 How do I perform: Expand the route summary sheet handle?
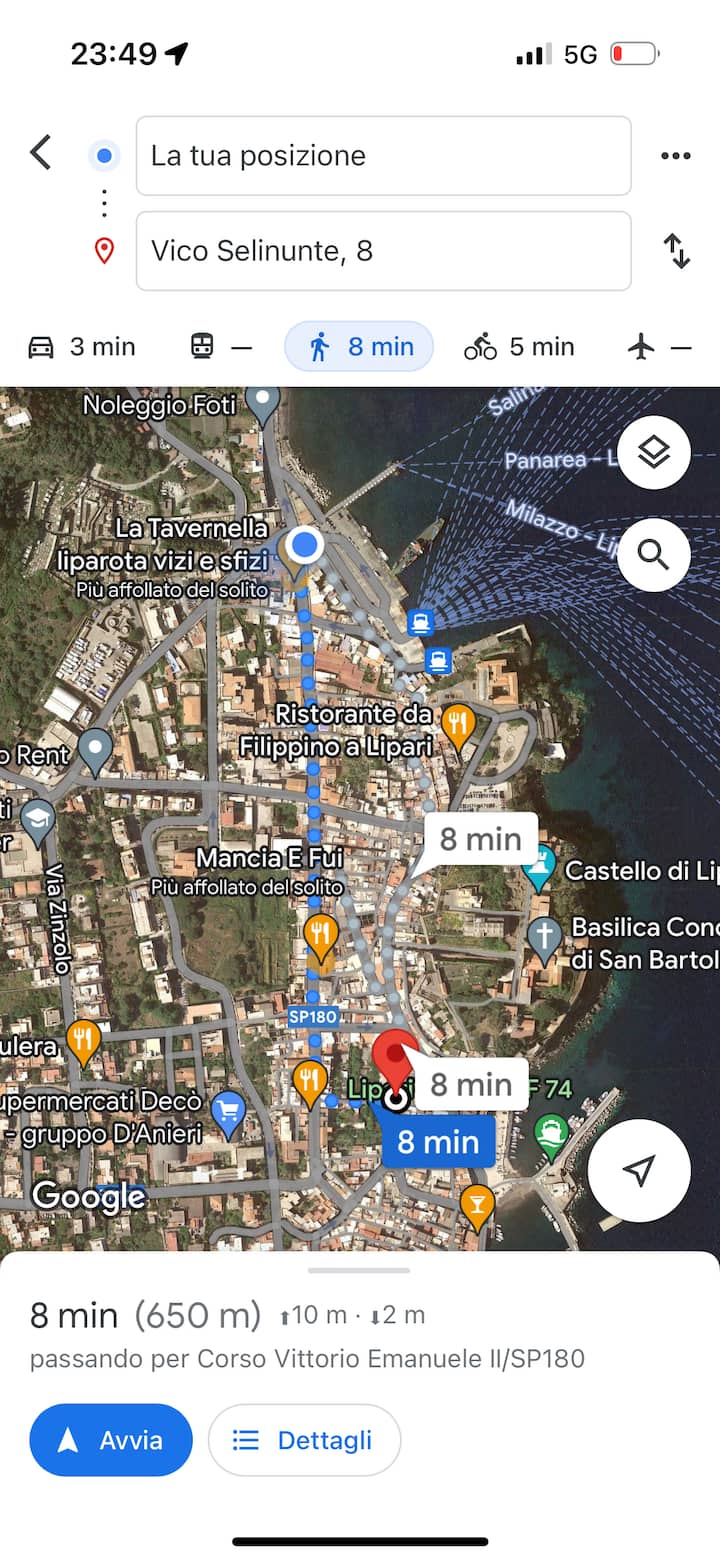click(359, 1270)
